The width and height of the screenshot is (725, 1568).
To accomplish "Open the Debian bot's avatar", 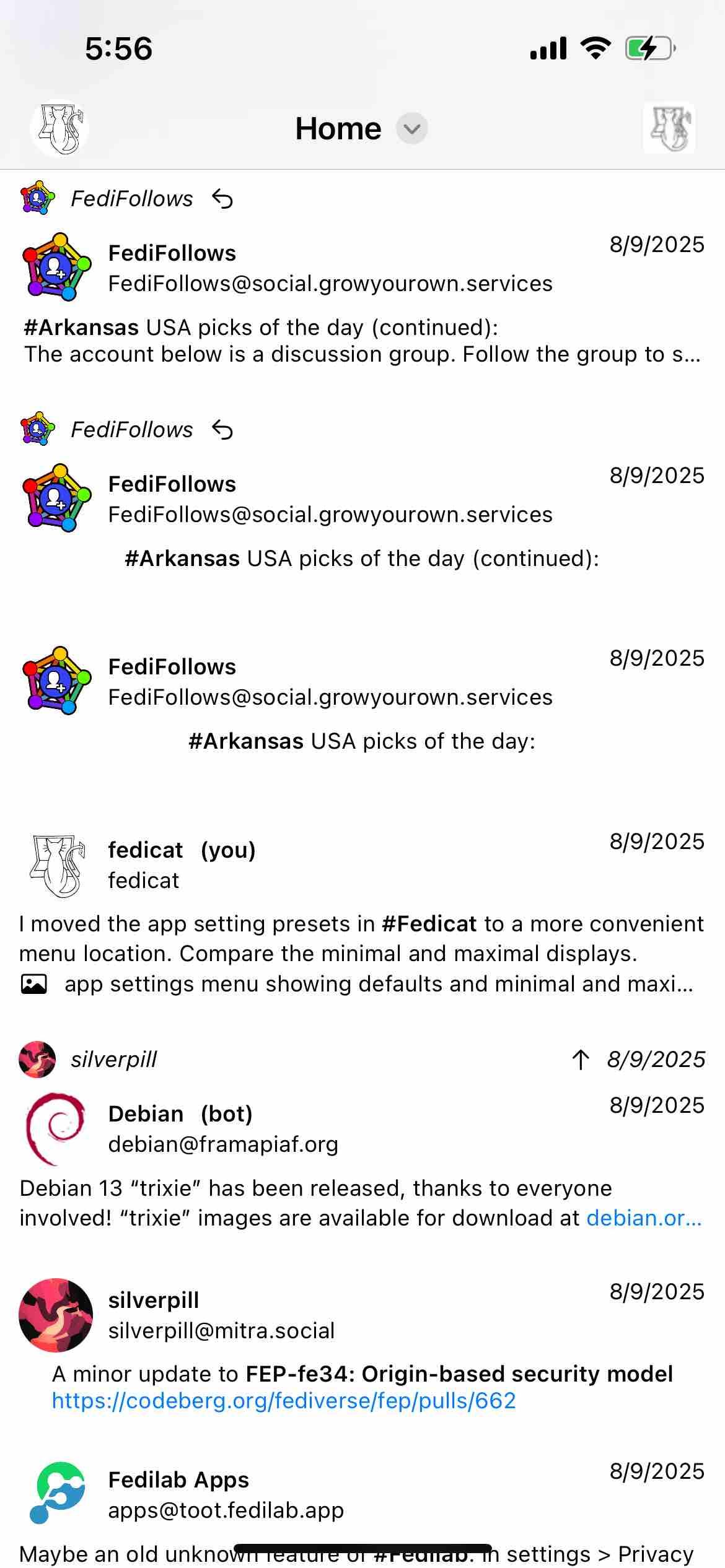I will [x=56, y=1128].
